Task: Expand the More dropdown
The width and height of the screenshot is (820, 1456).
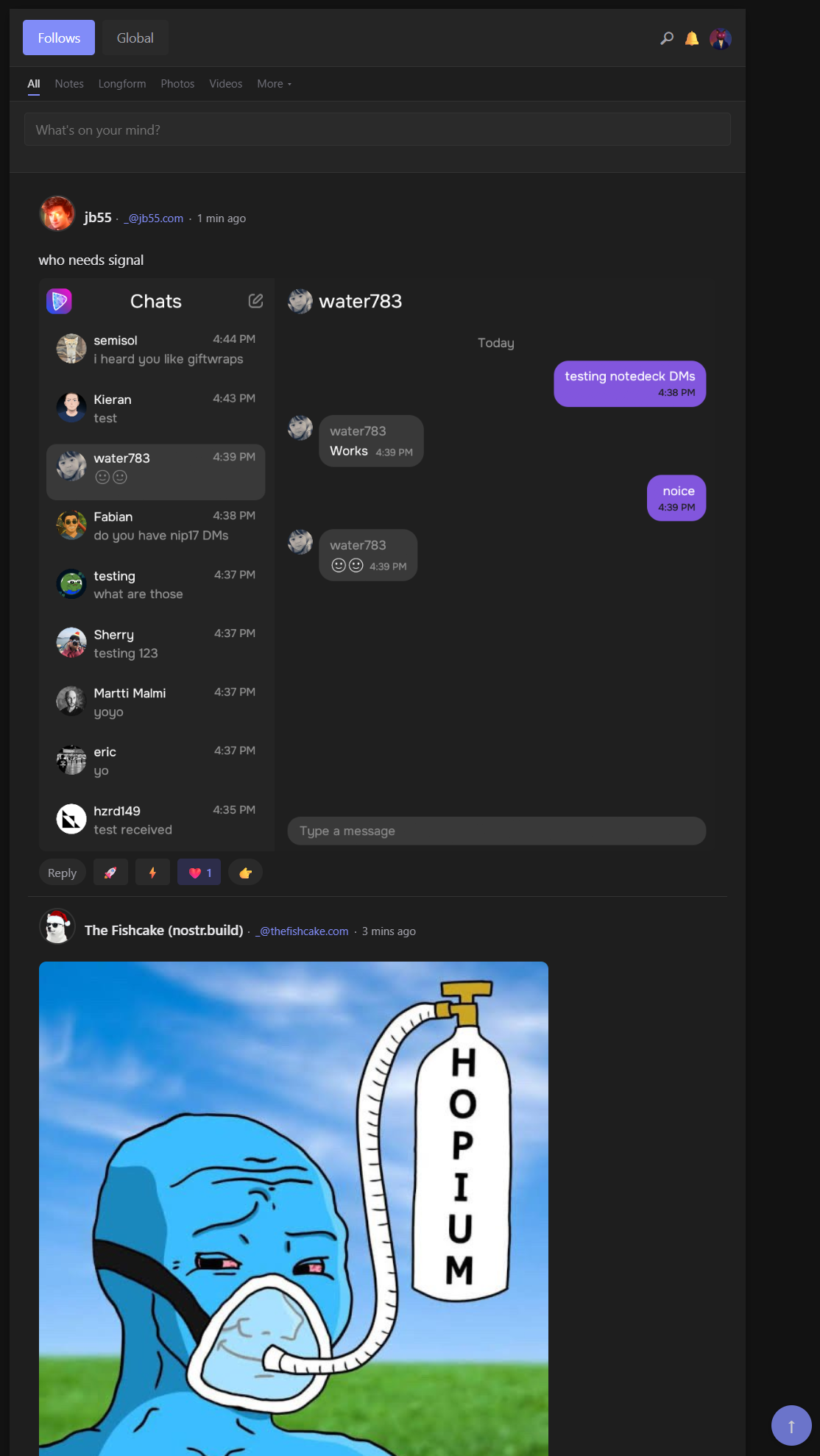Action: click(274, 84)
